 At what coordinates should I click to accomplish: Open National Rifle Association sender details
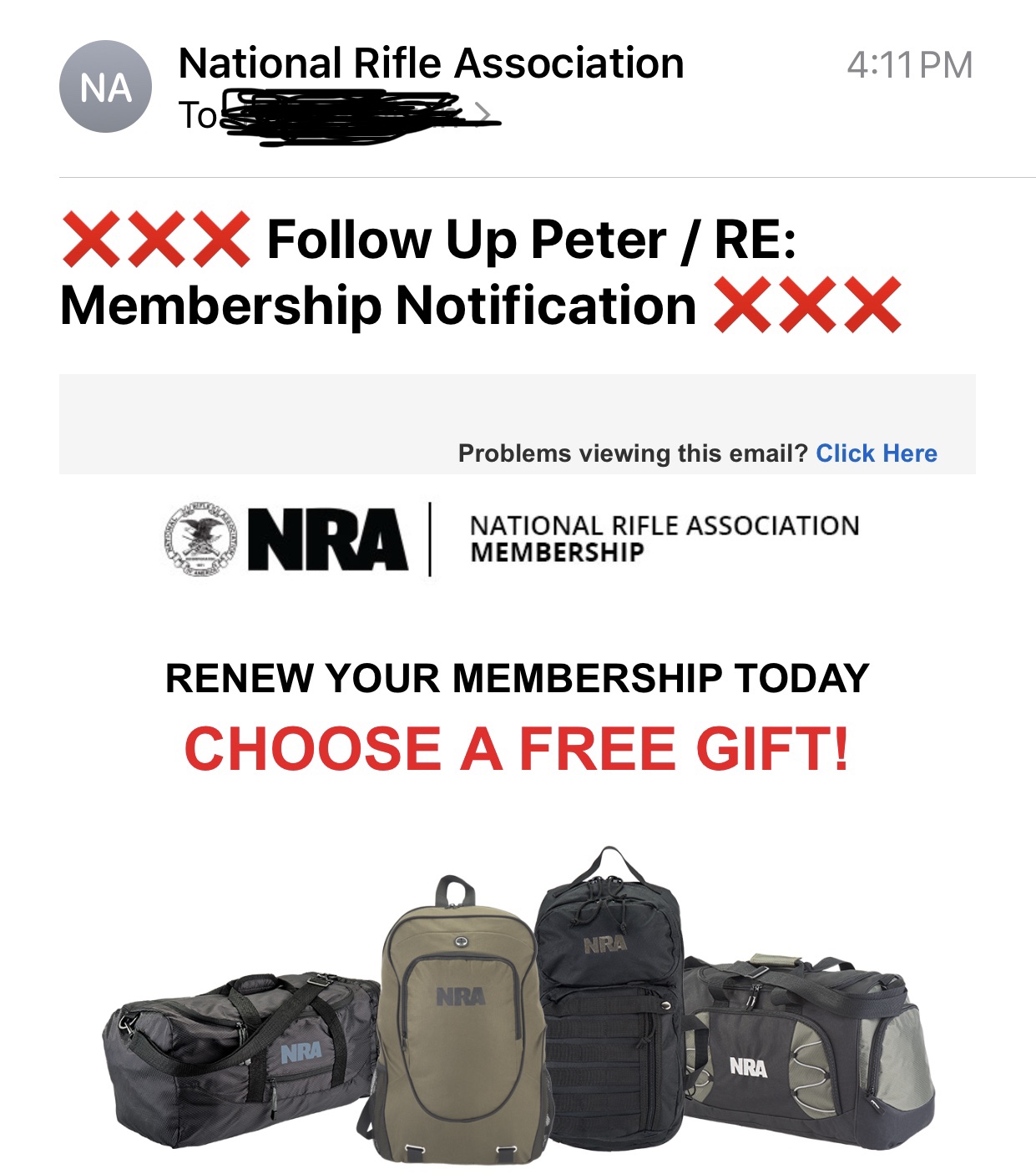point(431,63)
